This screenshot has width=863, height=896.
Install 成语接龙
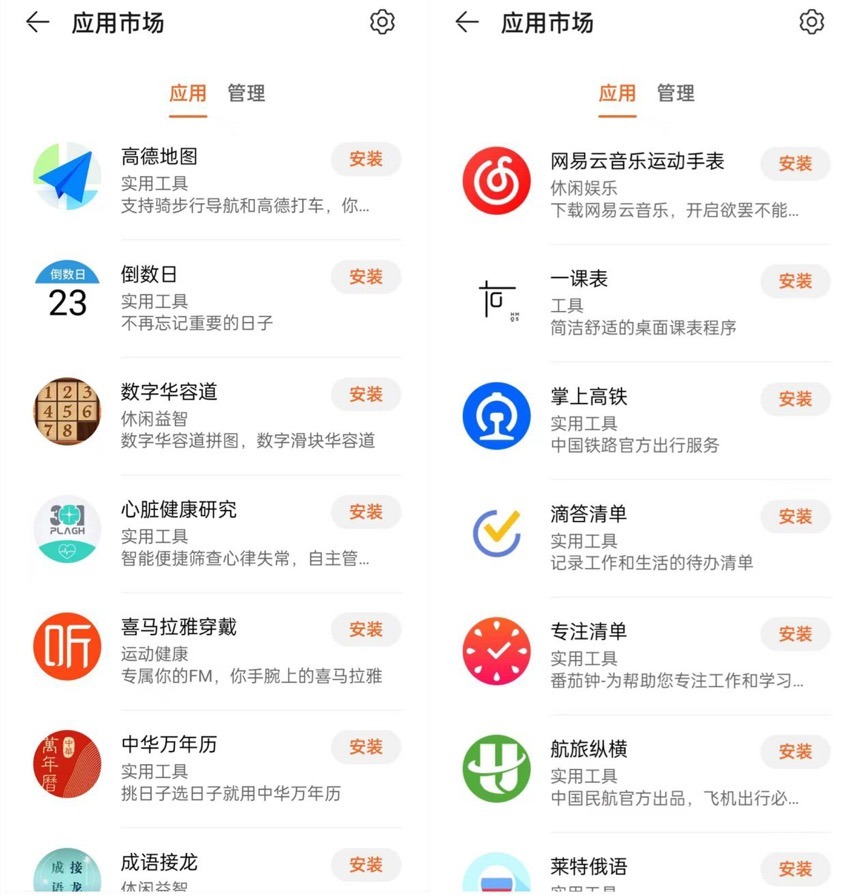point(366,864)
